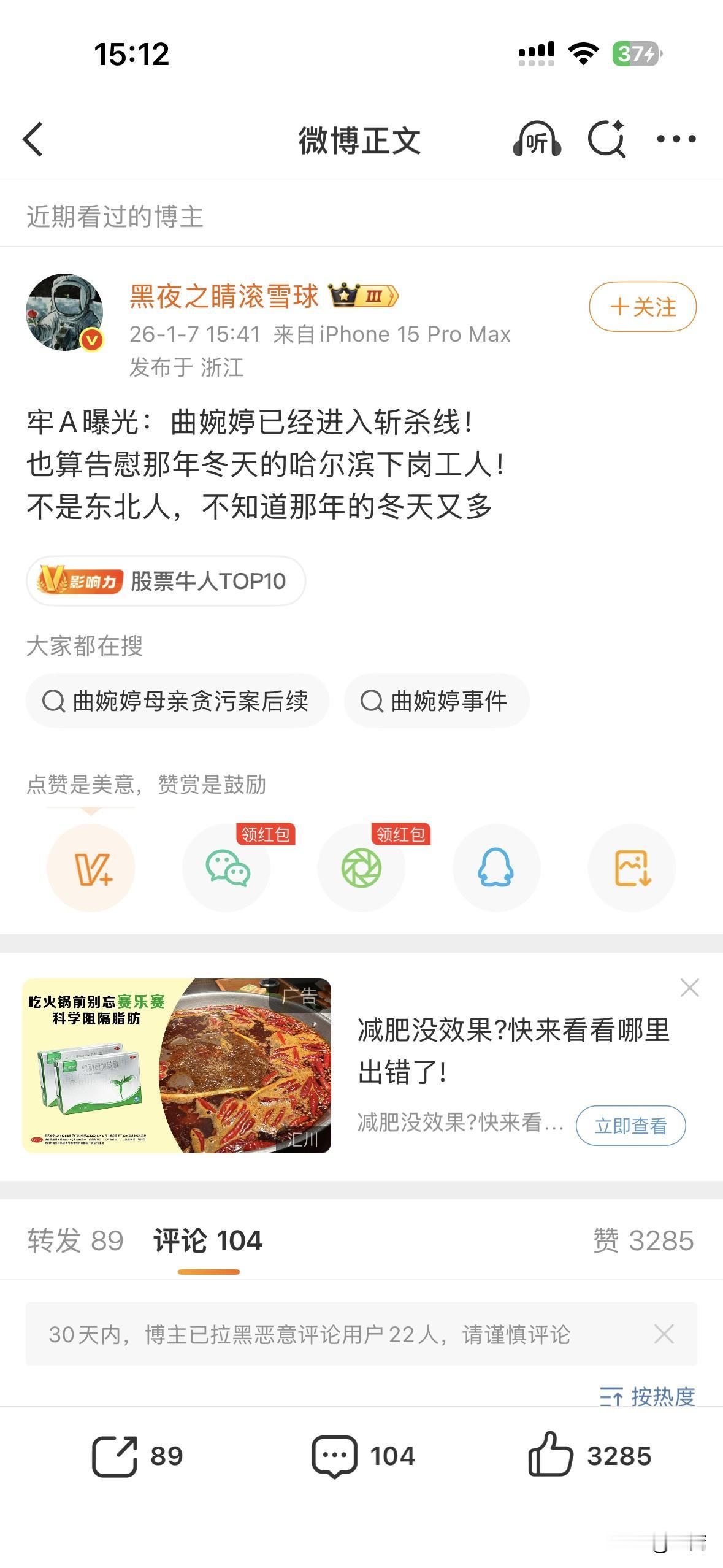Viewport: 723px width, 1568px height.
Task: Share the post to WeChat friends
Action: click(x=226, y=868)
